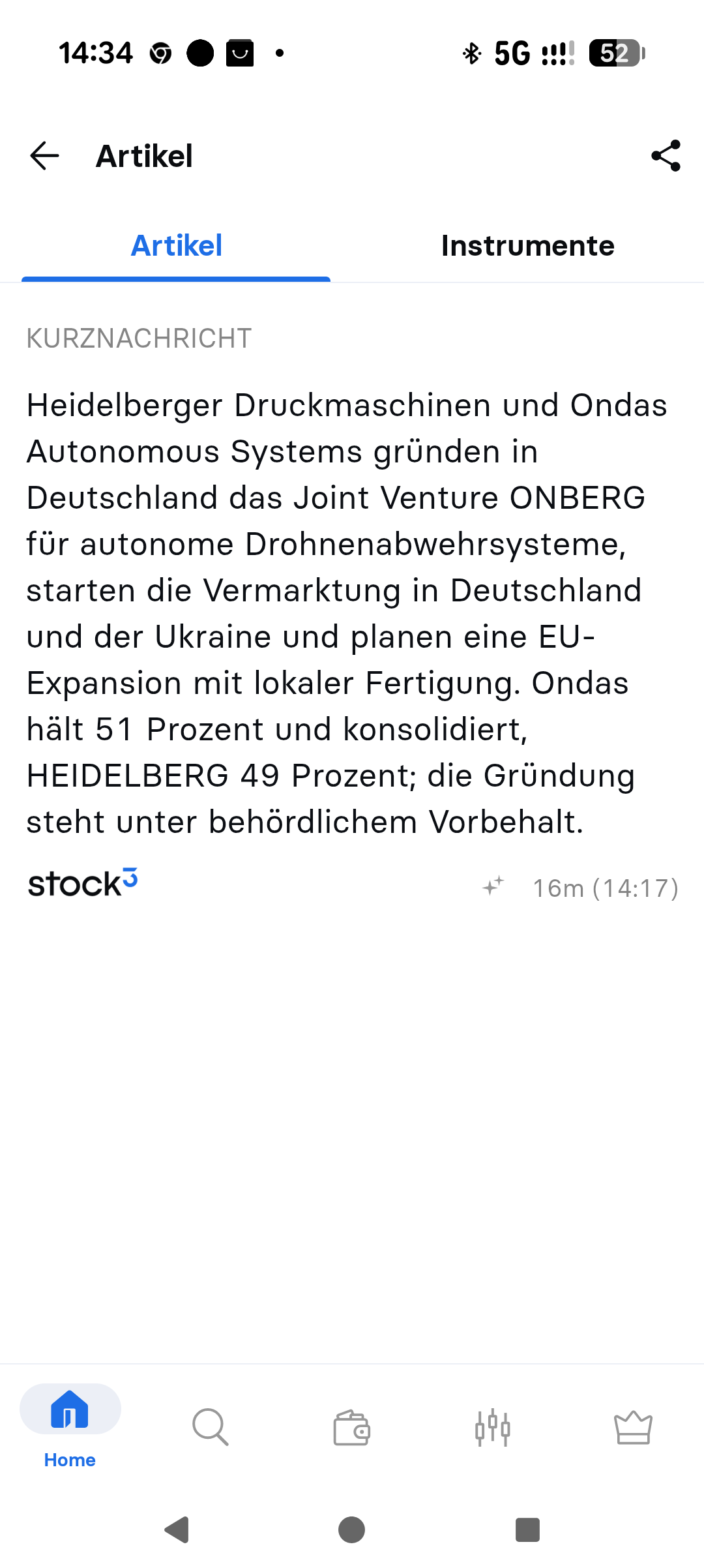
Task: Open the candlestick chart section
Action: point(492,1427)
